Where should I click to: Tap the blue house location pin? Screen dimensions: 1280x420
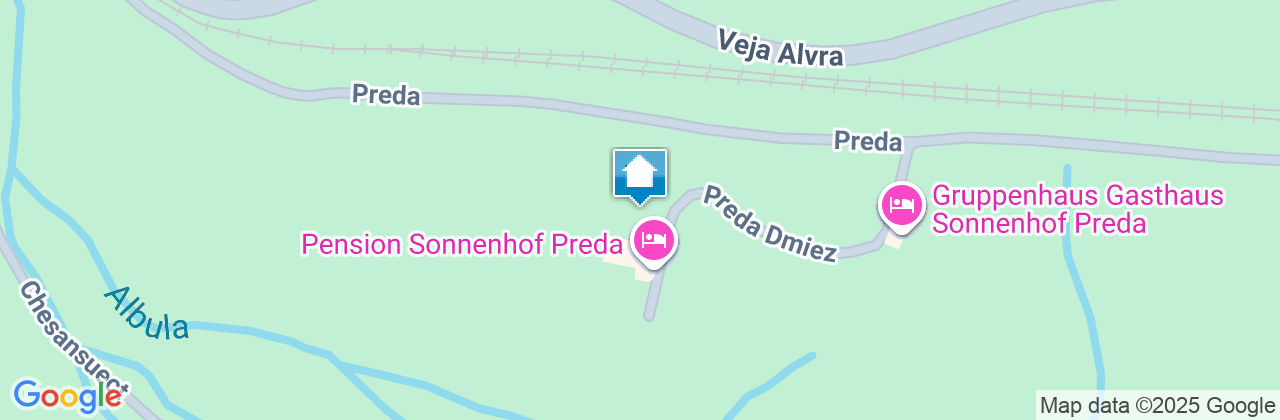pos(639,174)
